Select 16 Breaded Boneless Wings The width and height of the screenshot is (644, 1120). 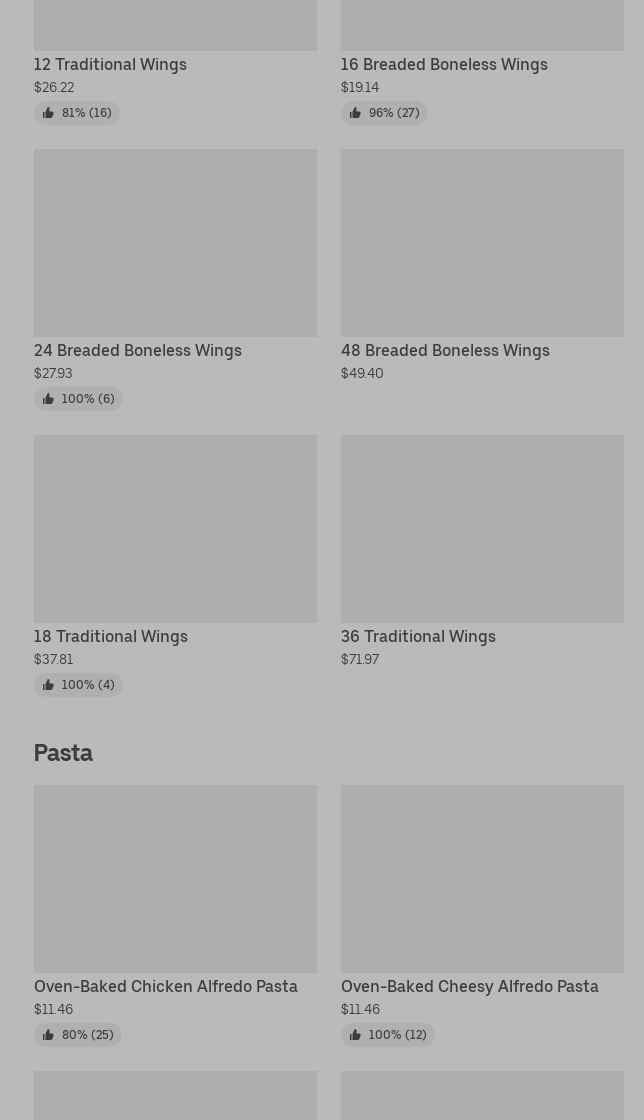click(482, 62)
